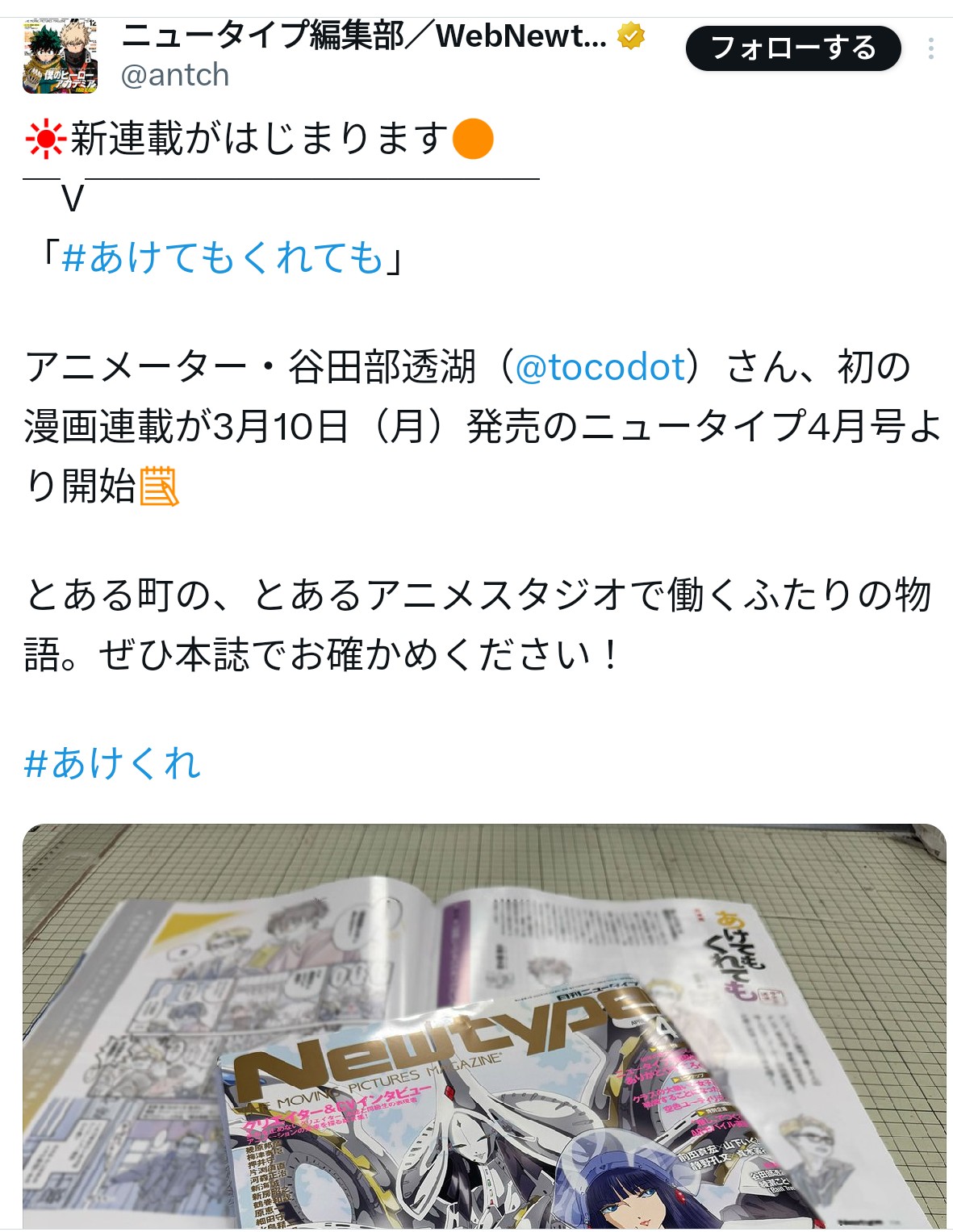This screenshot has width=953, height=1232.
Task: View the attached Newtype magazine photo
Action: pos(484,1026)
